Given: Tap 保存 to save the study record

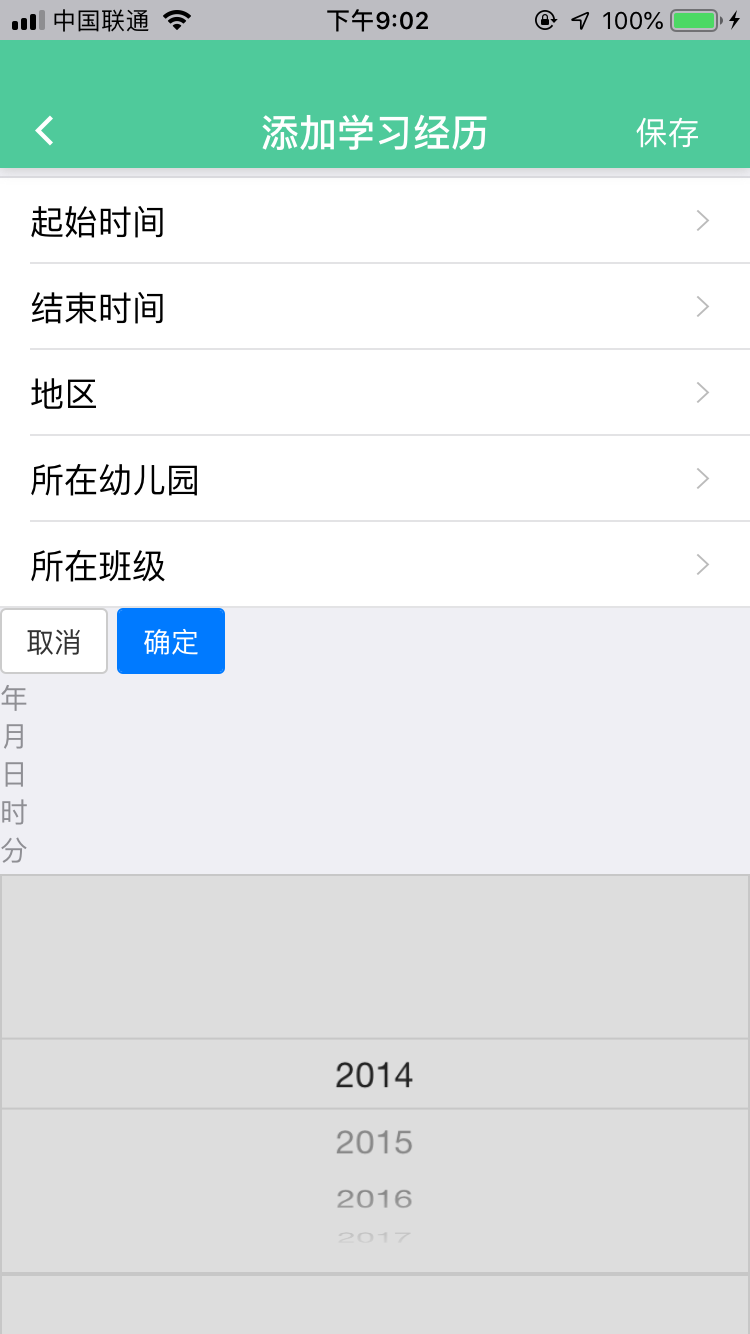Looking at the screenshot, I should [x=667, y=132].
